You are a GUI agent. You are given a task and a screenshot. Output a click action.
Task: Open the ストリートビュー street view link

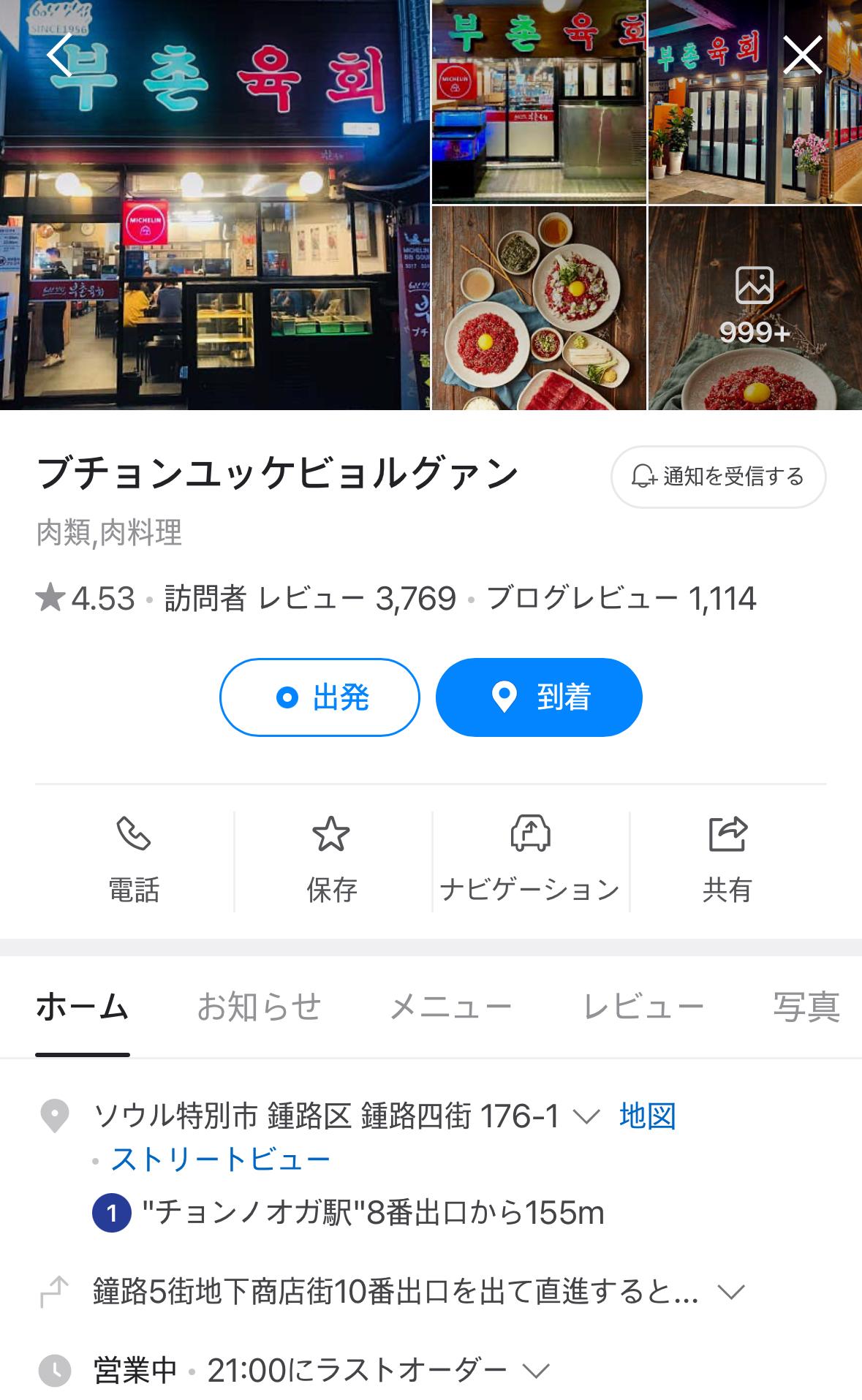[x=220, y=1159]
